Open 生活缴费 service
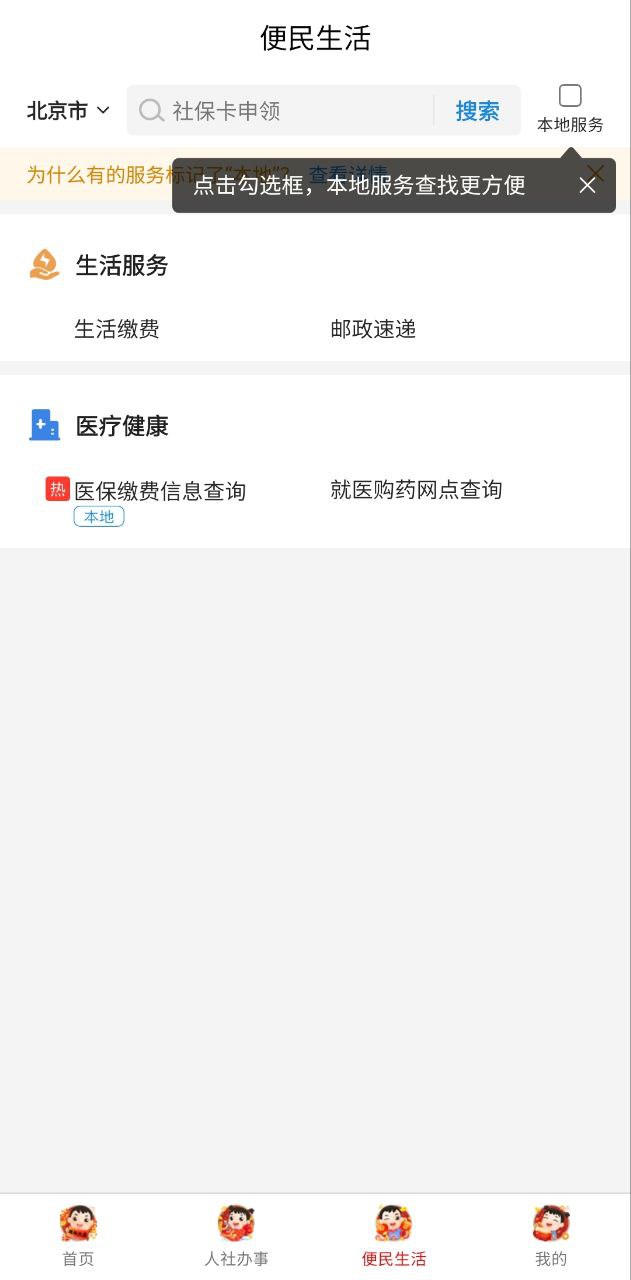631x1280 pixels. pos(117,329)
